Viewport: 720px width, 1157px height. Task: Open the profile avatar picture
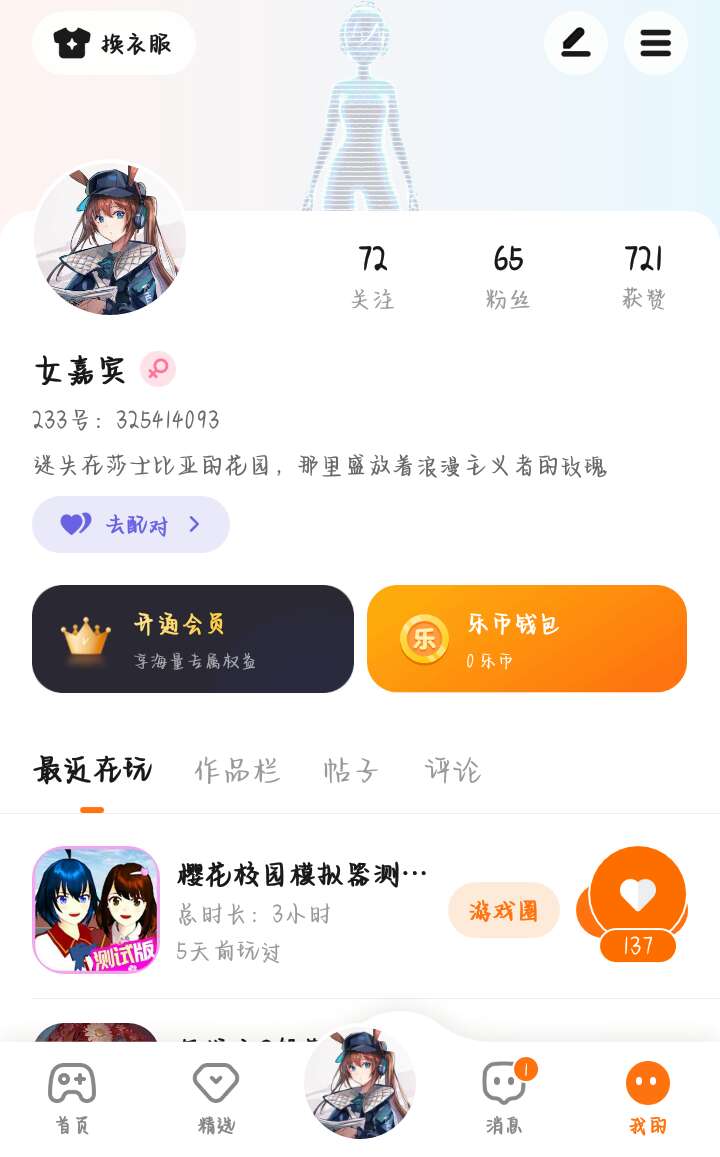click(x=110, y=239)
